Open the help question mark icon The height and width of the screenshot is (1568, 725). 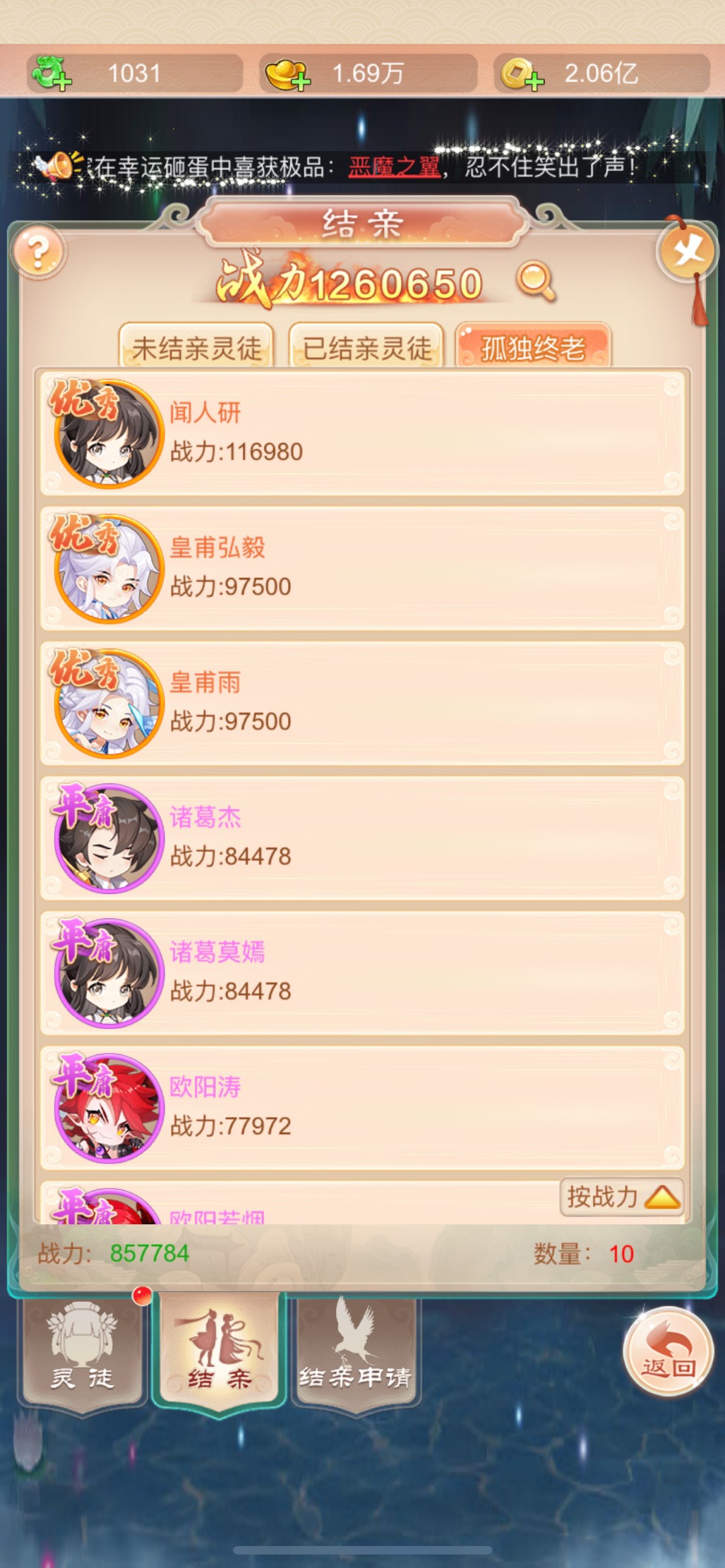38,251
